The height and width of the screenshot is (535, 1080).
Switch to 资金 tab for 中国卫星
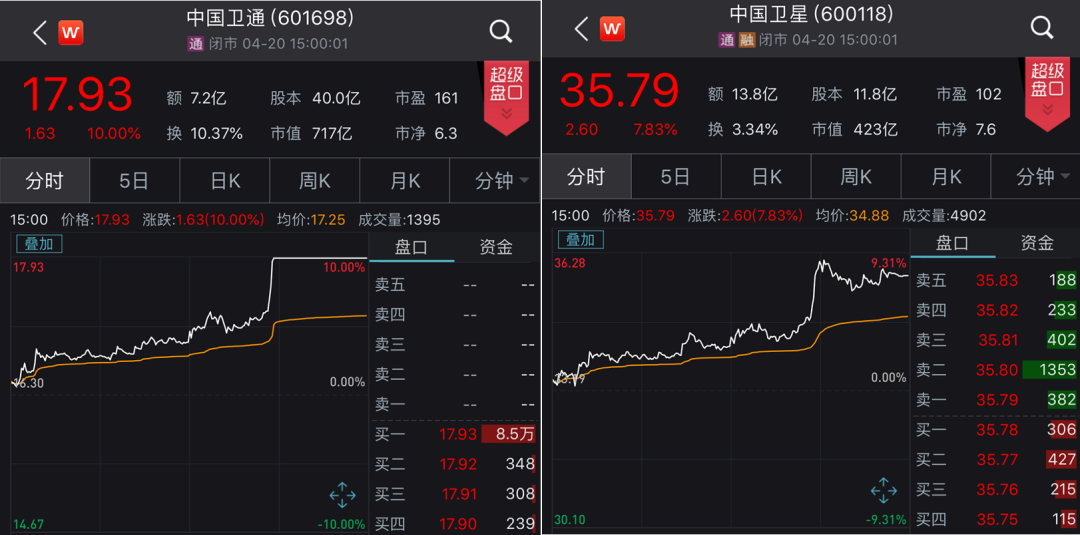point(1037,243)
